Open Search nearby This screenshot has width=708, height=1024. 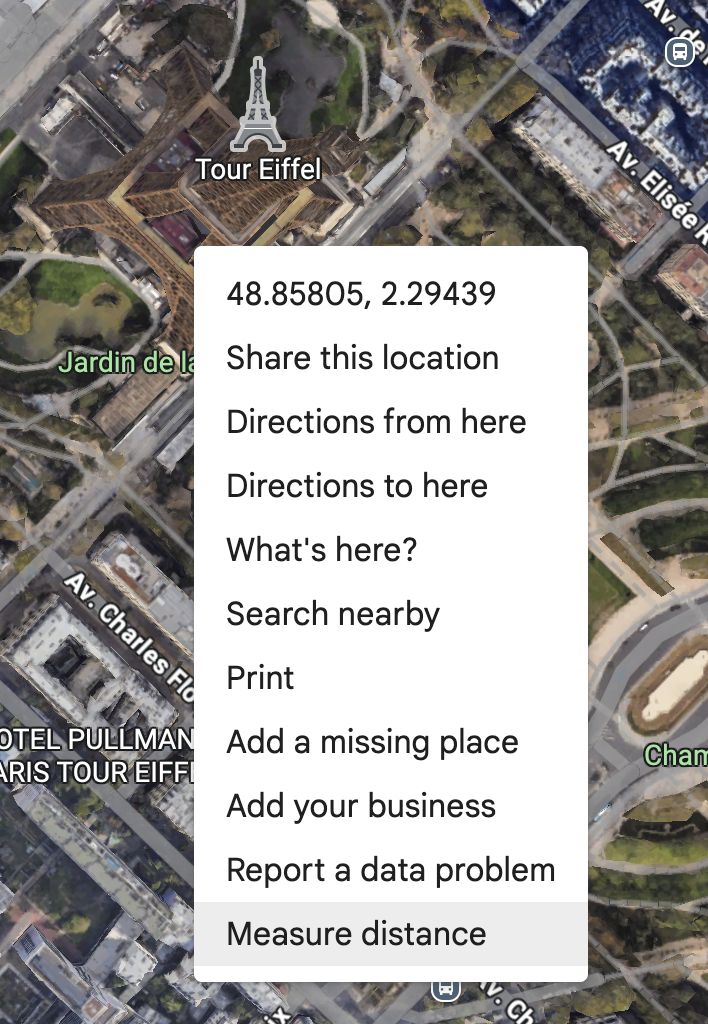[333, 614]
